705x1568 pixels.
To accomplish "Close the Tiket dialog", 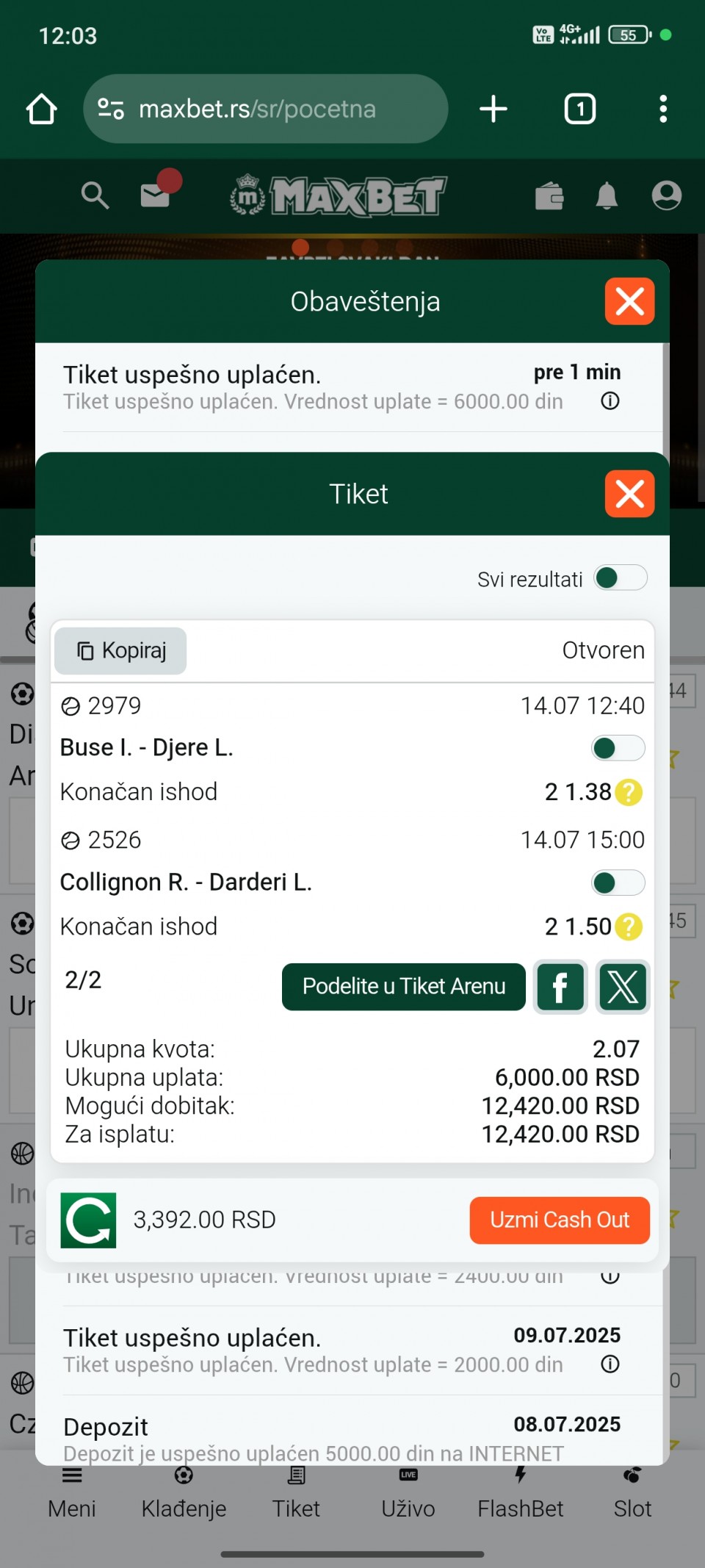I will (x=629, y=494).
